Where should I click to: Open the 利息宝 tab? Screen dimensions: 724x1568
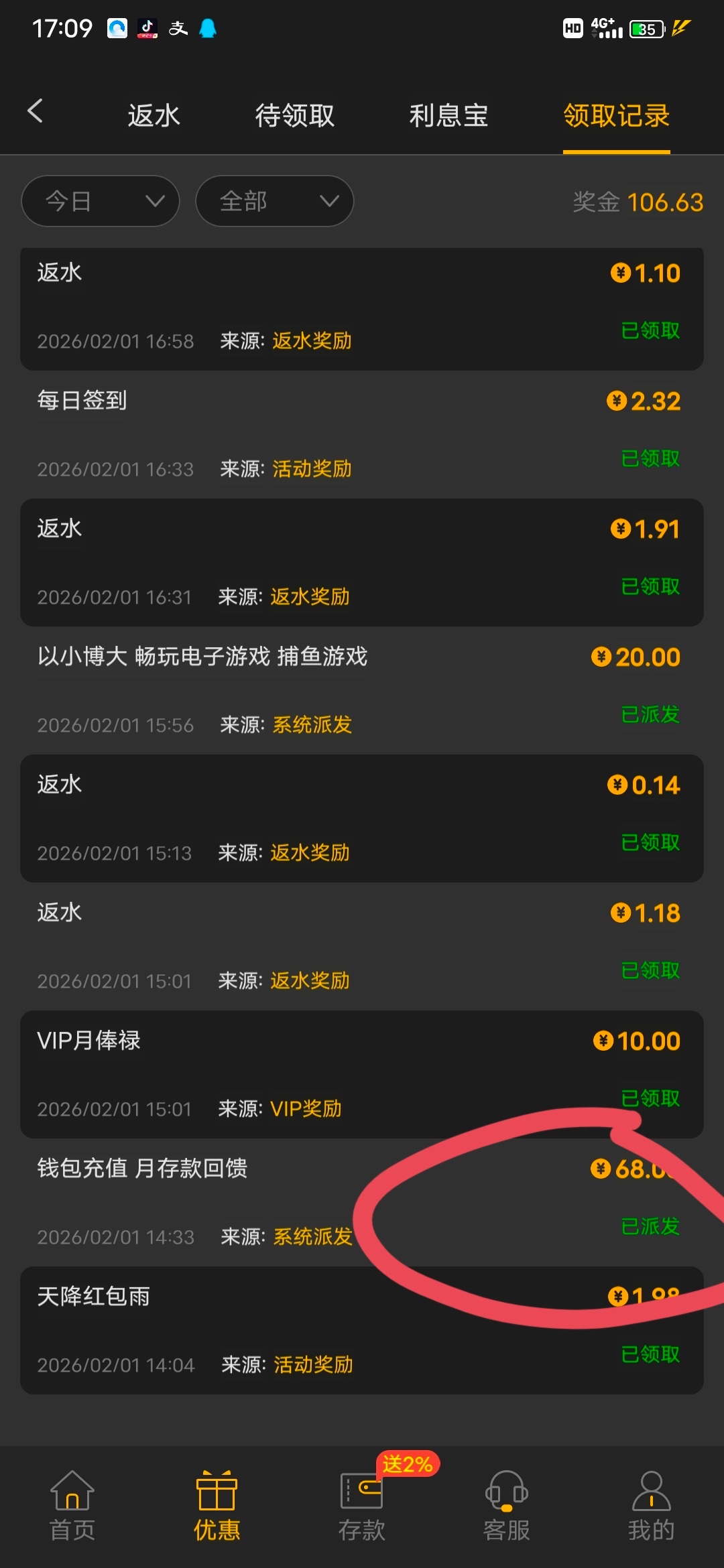tap(448, 115)
